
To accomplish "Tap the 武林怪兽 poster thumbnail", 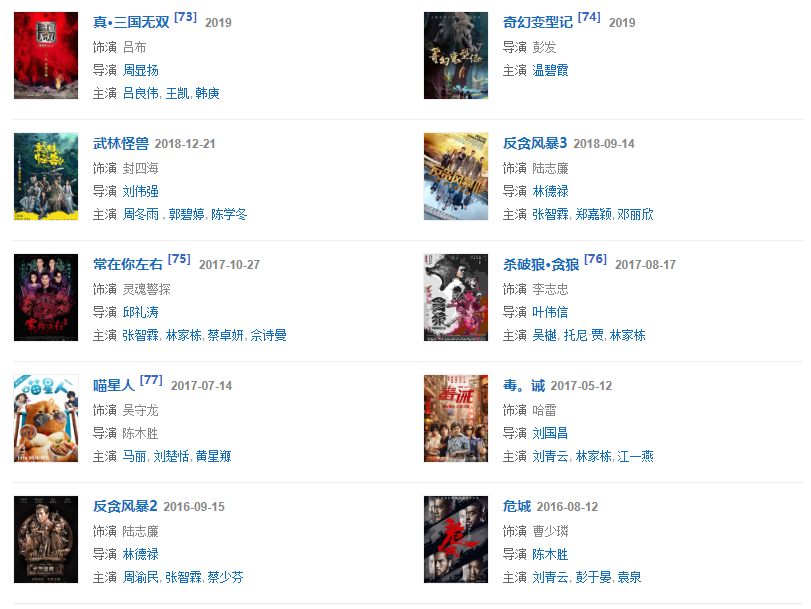I will [x=46, y=177].
